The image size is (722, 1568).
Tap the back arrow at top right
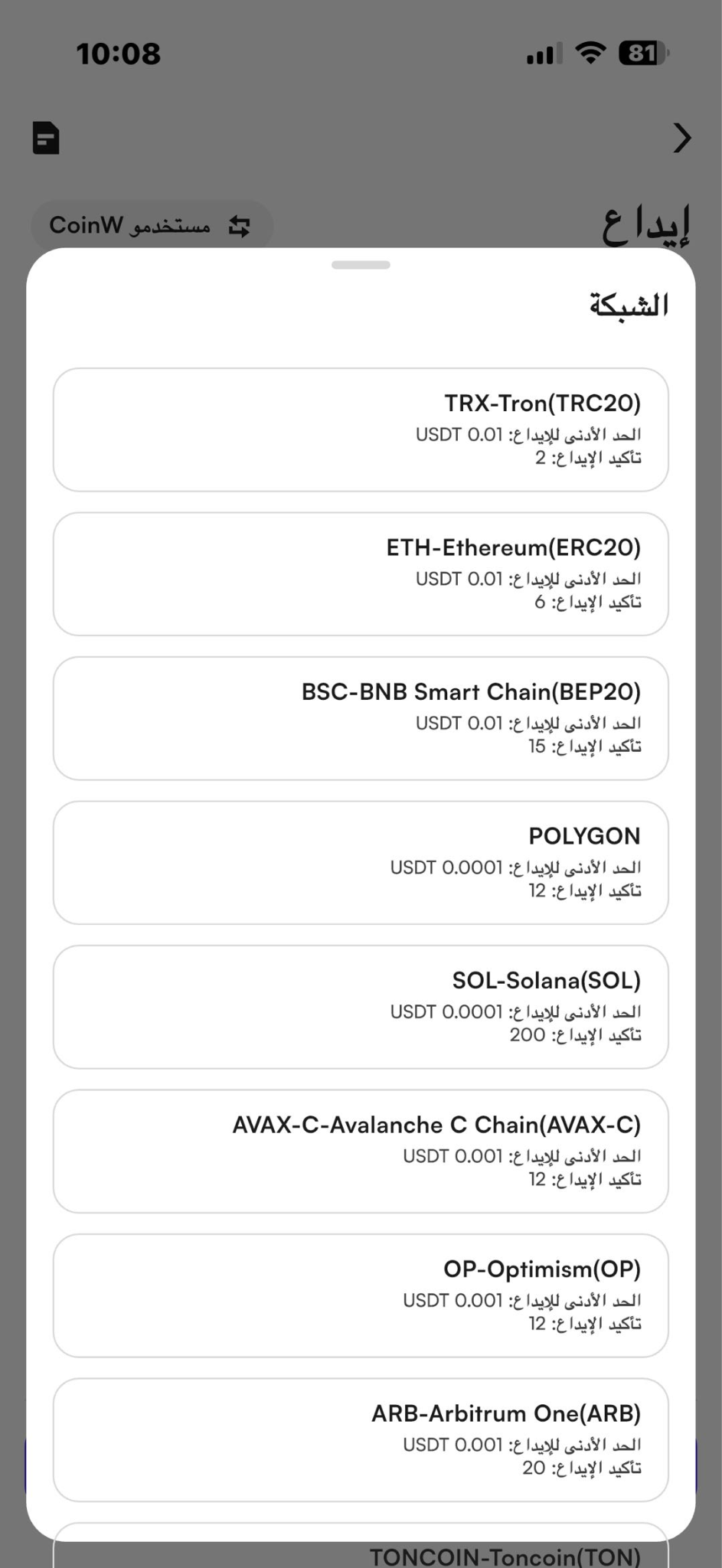tap(681, 138)
